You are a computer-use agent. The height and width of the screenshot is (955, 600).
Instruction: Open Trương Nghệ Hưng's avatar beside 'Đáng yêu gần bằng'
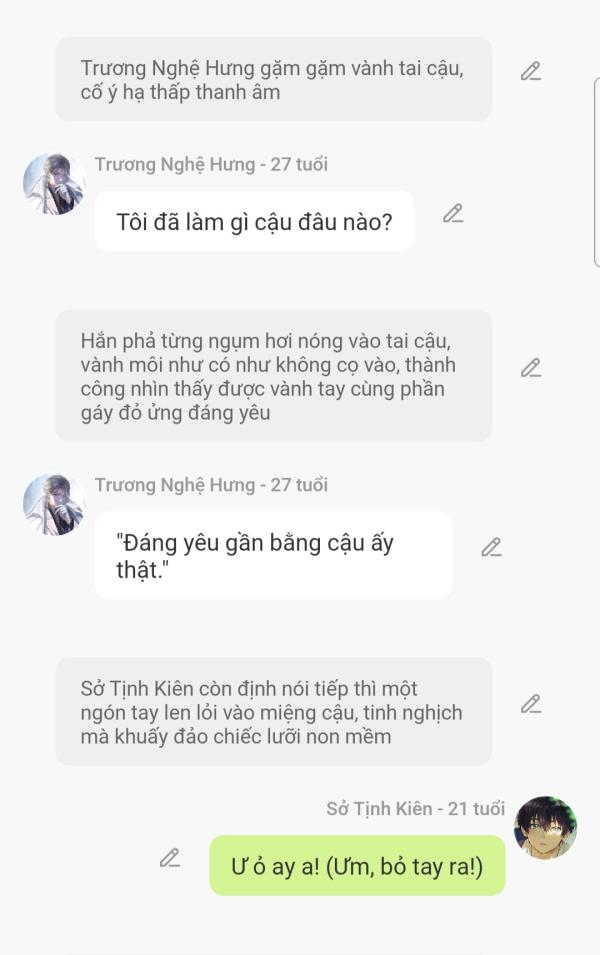pos(54,505)
